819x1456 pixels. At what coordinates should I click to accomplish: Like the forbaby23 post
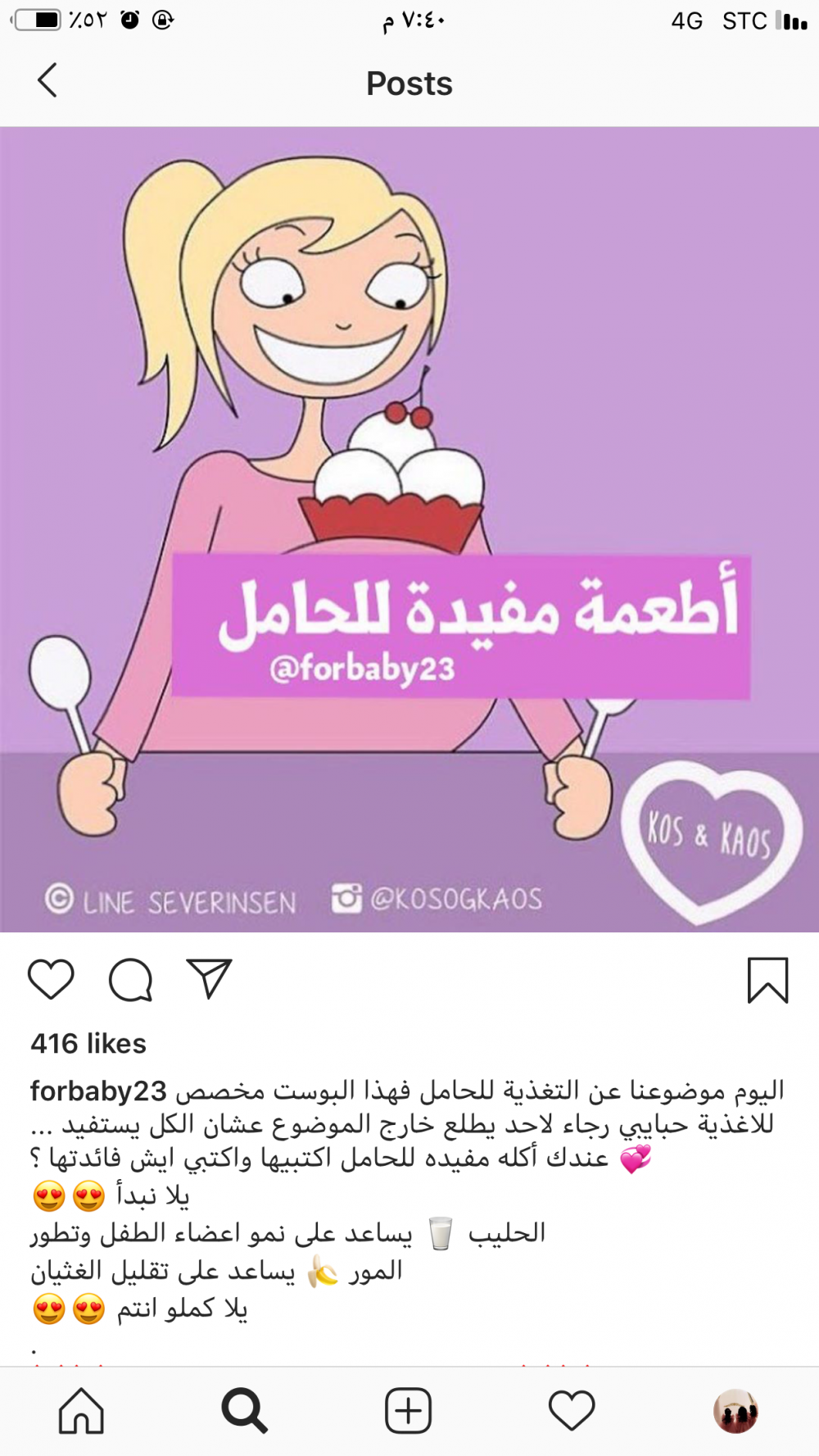coord(51,979)
